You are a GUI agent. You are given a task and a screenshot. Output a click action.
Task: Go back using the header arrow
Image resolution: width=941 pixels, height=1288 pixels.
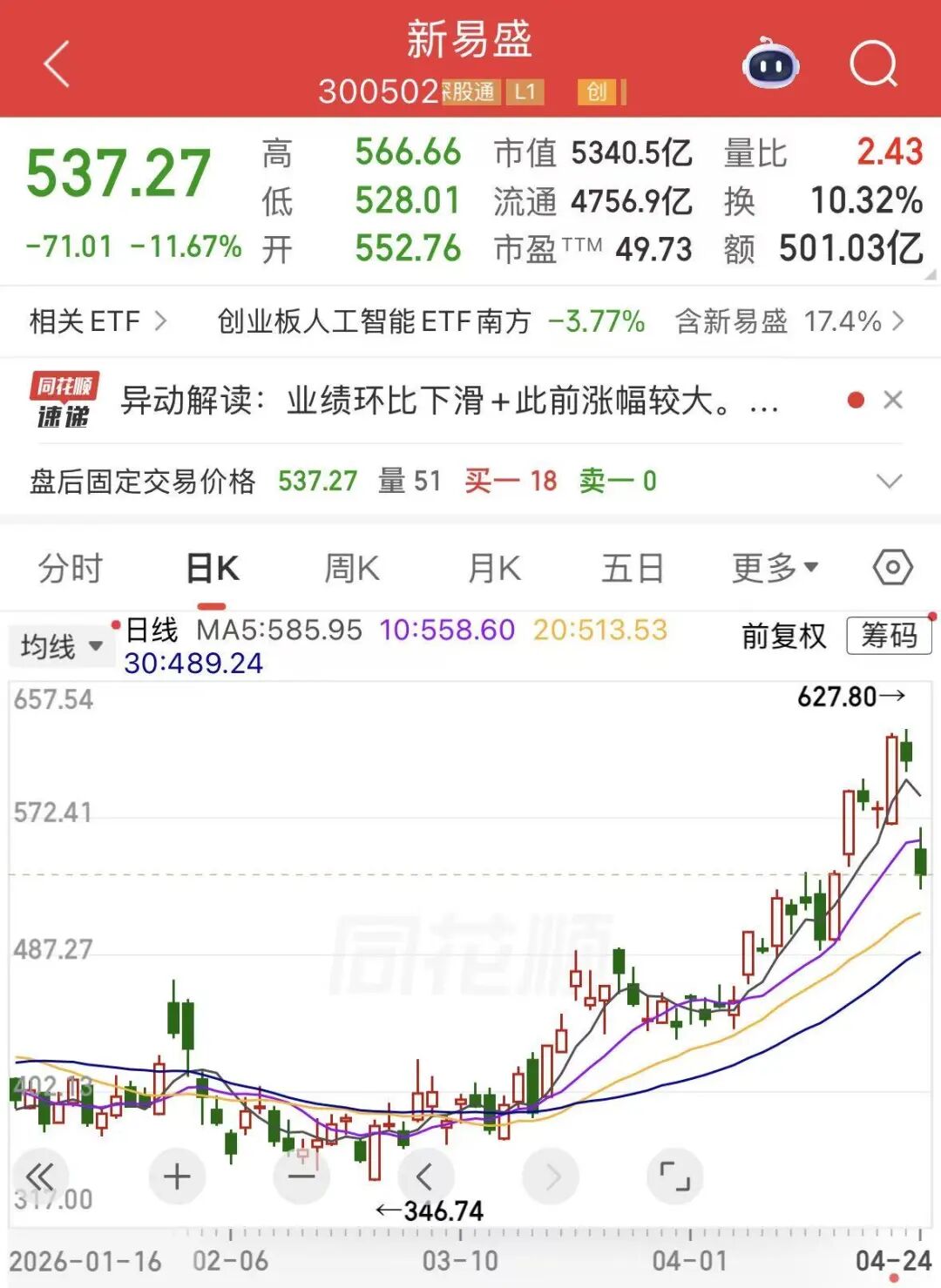click(x=57, y=65)
